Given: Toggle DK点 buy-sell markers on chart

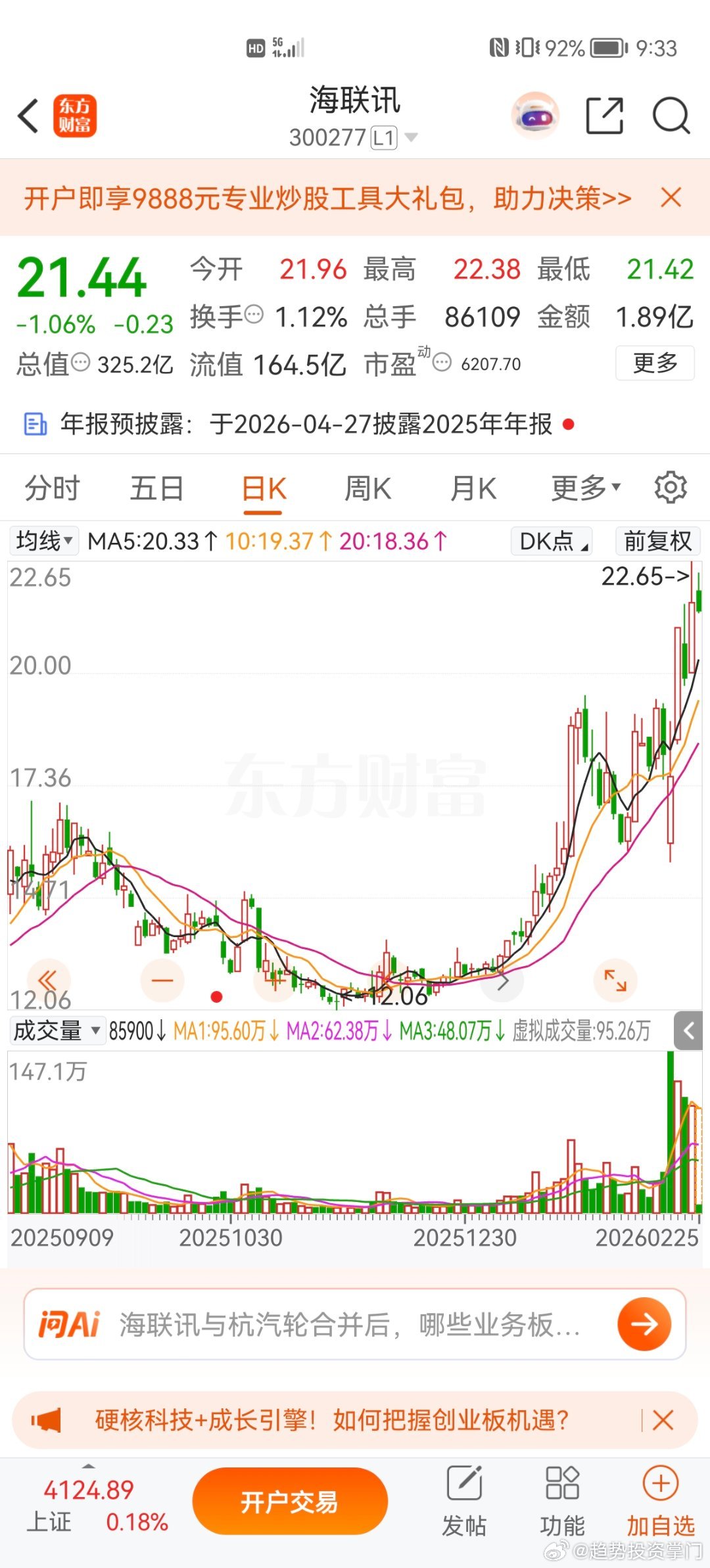Looking at the screenshot, I should click(x=551, y=541).
